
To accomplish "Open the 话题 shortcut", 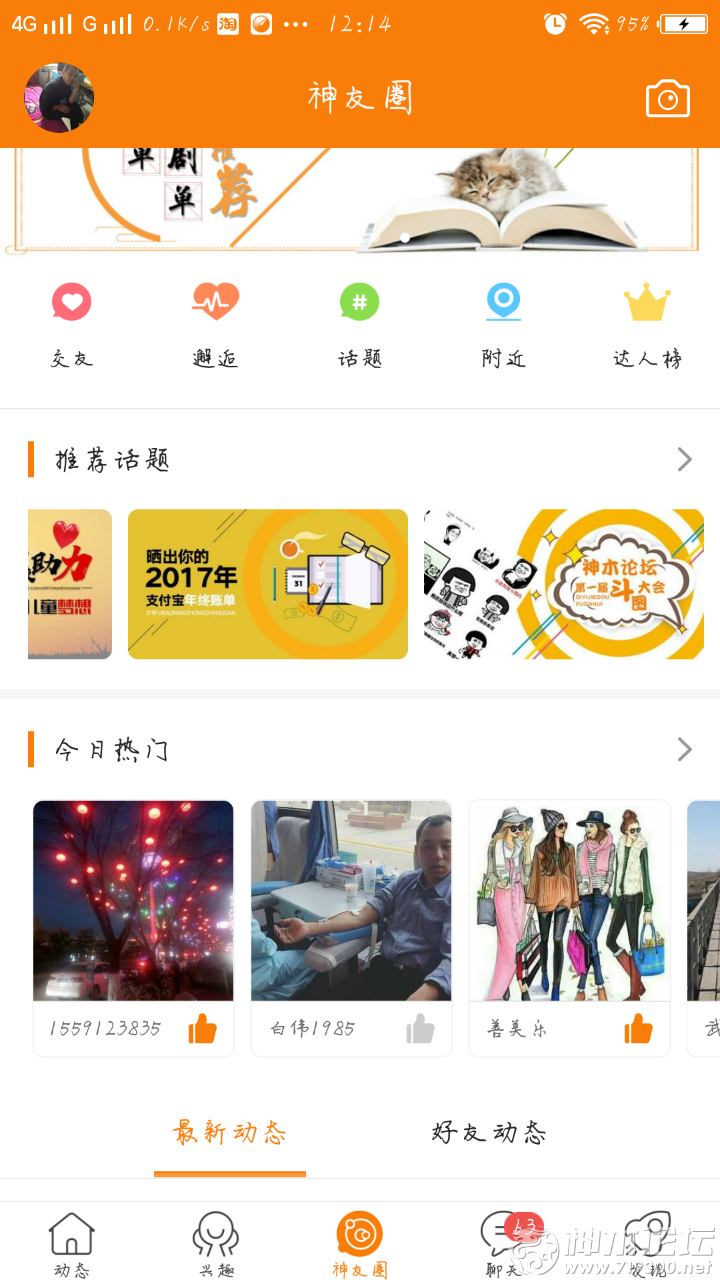I will click(360, 325).
